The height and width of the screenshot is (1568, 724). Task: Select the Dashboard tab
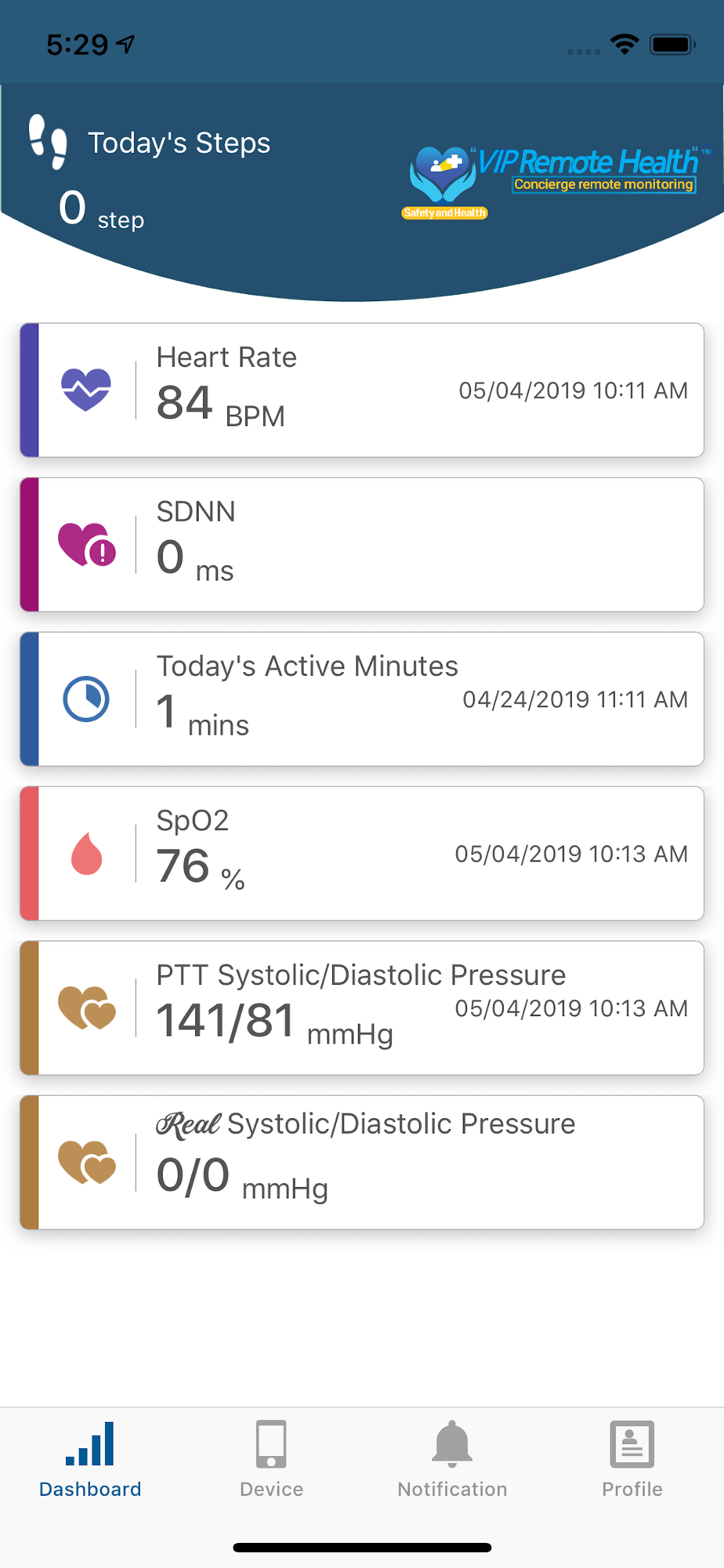pyautogui.click(x=90, y=1460)
